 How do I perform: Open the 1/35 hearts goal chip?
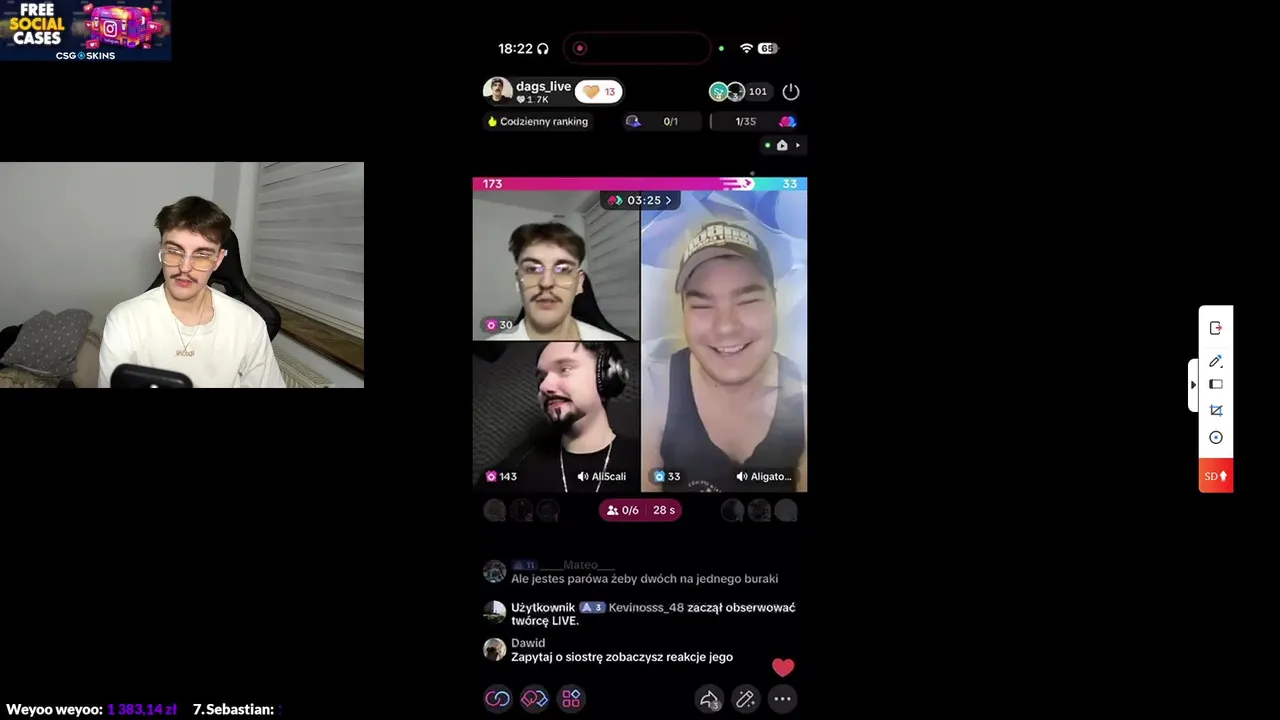pyautogui.click(x=755, y=121)
